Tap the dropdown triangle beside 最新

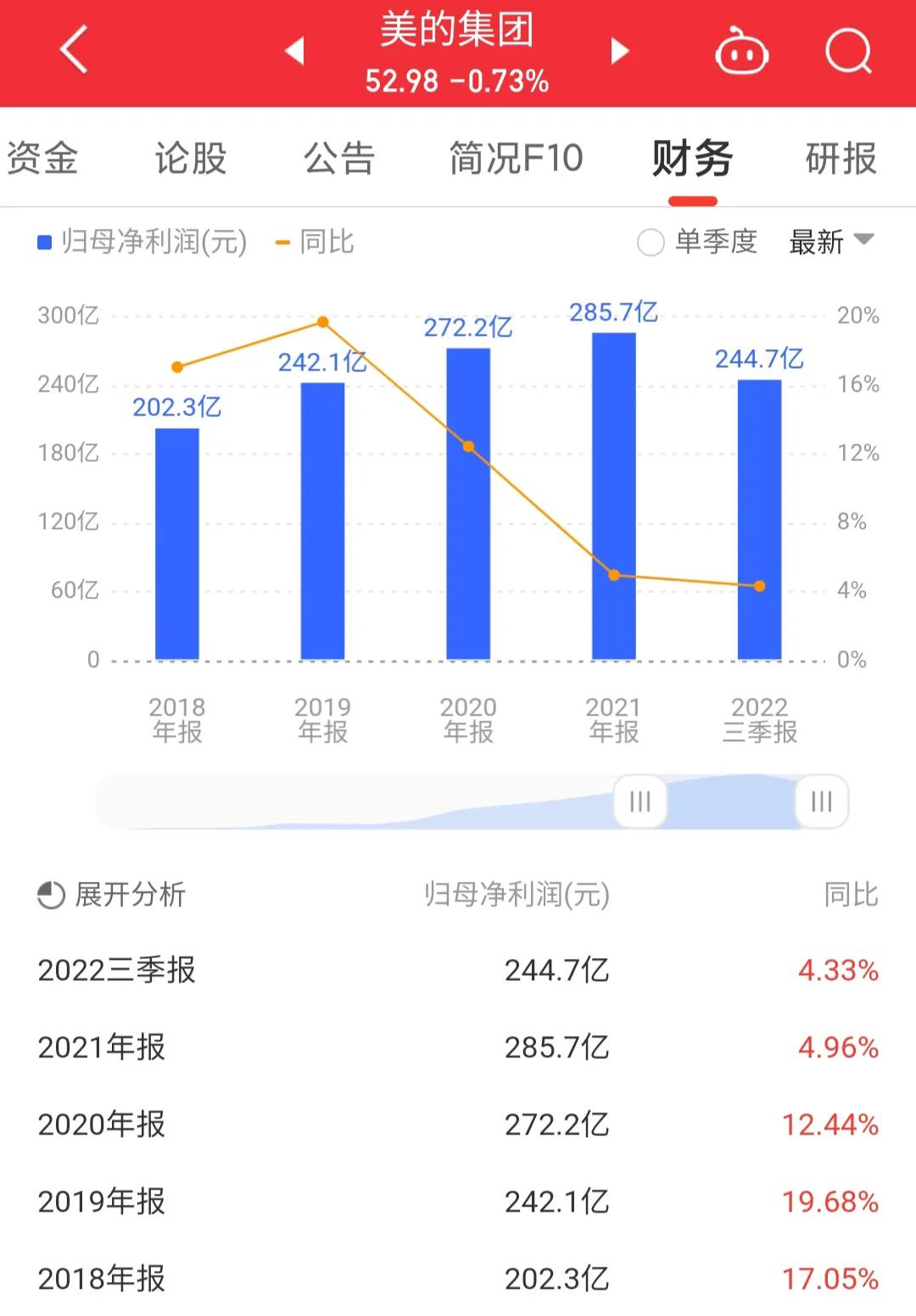pos(864,243)
